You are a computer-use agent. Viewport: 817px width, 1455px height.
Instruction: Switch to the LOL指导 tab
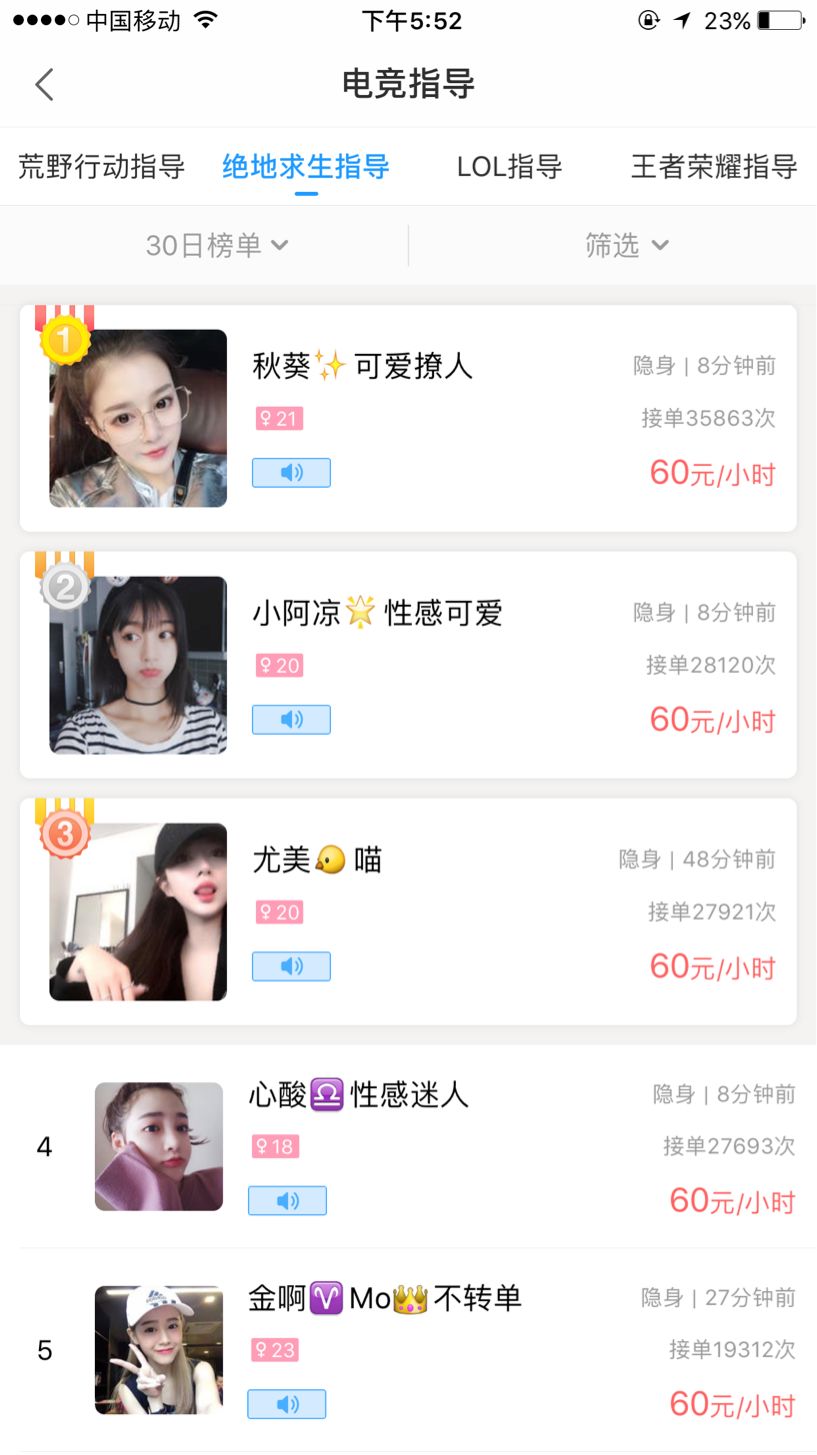(x=509, y=166)
